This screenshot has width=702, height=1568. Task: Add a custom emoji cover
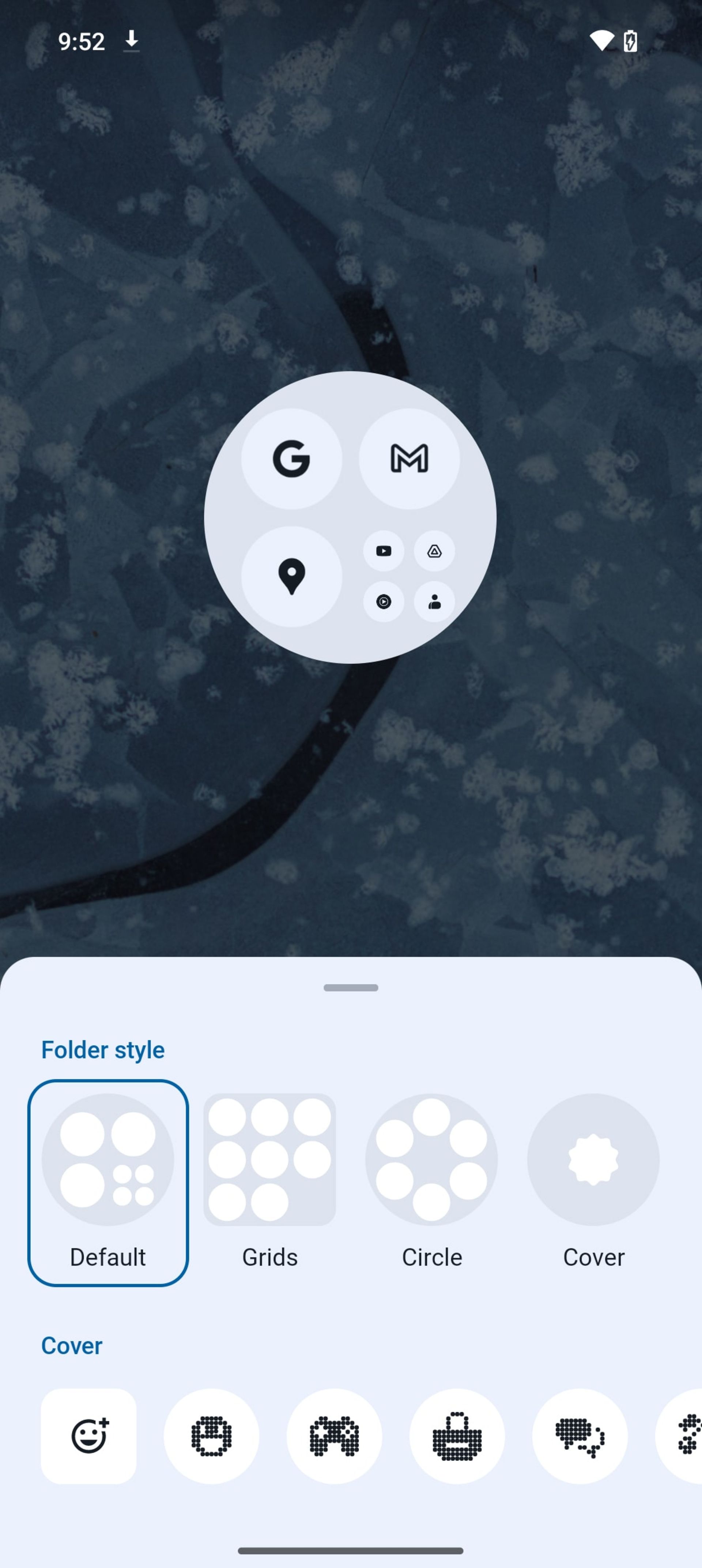click(89, 1436)
